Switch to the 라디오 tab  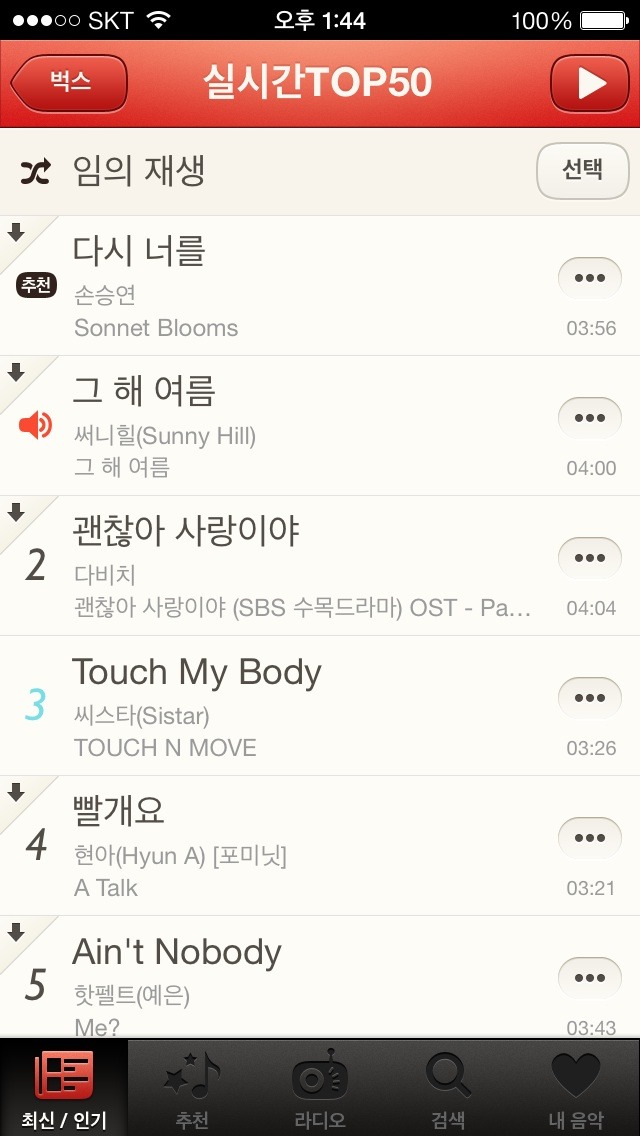(320, 1088)
